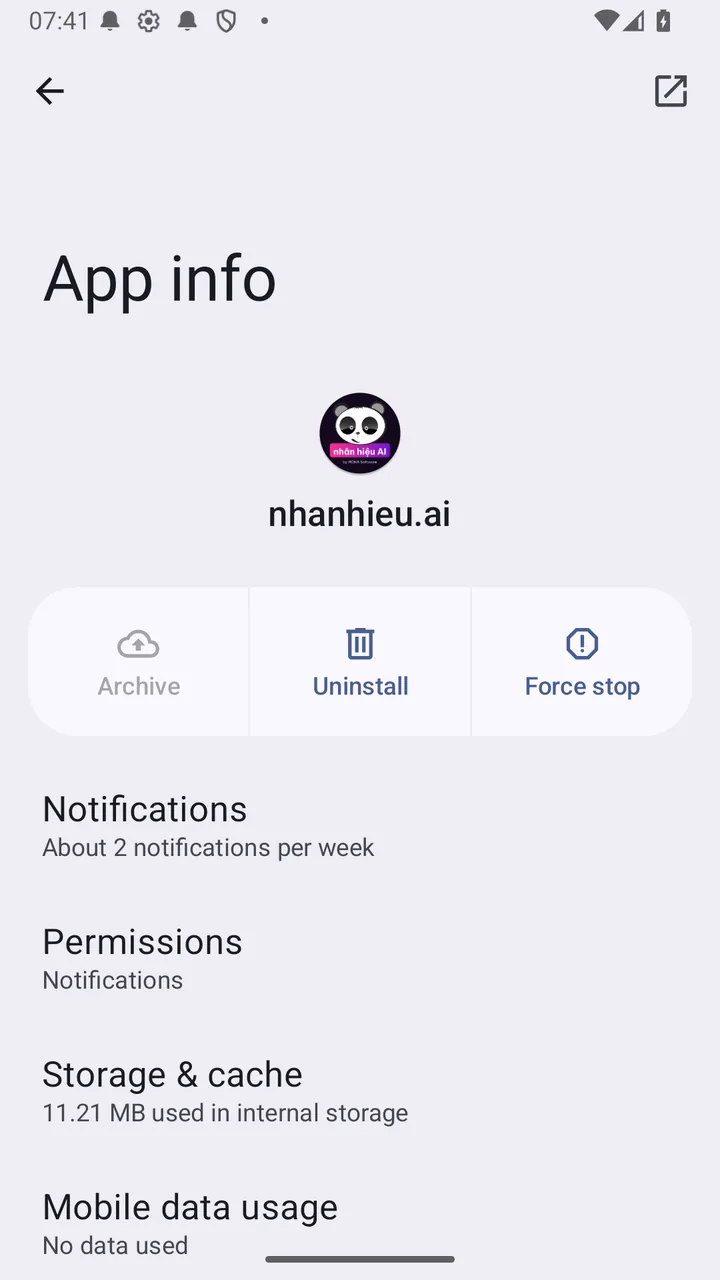View Storage & cache details

click(360, 1092)
